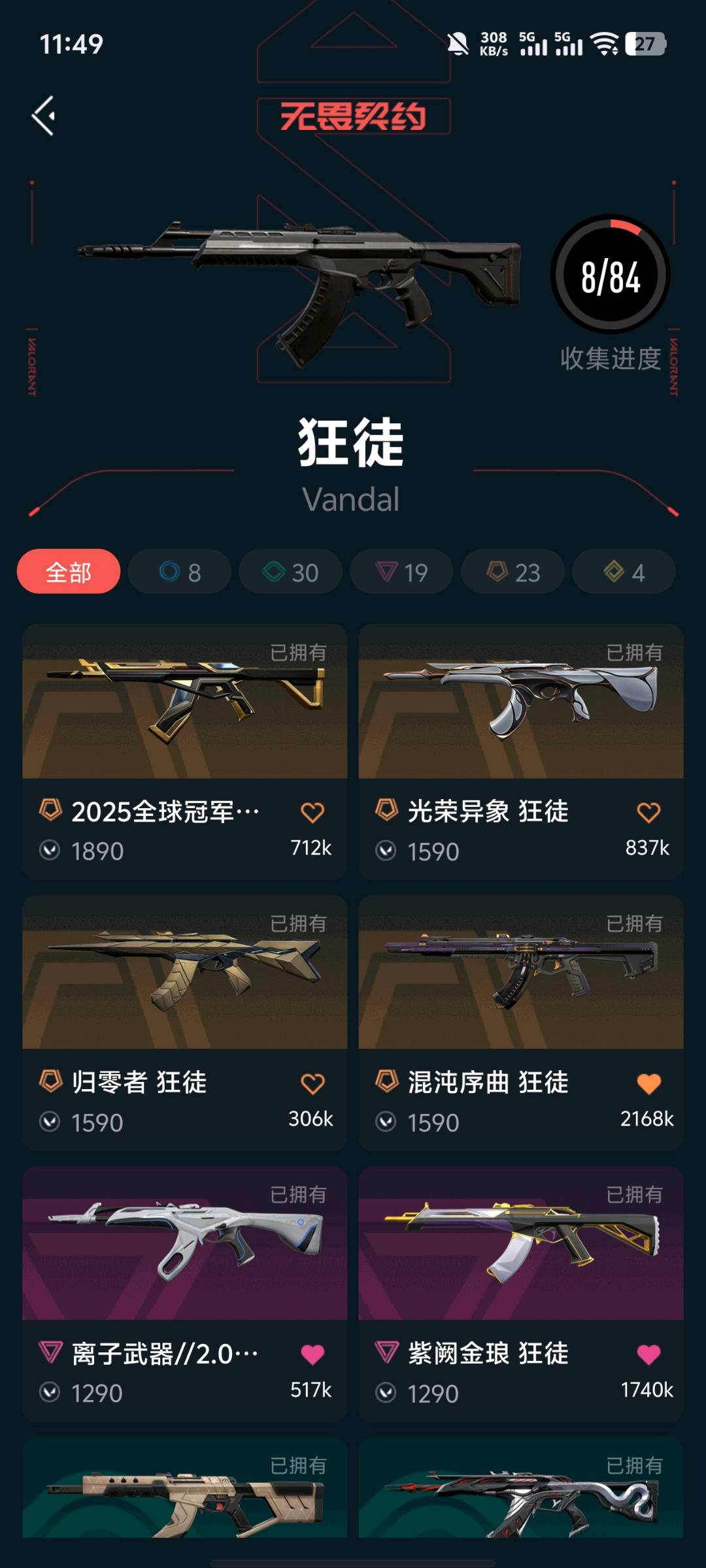Screen dimensions: 706x1568
Task: Filter skins by the blue tier chip 8
Action: (x=180, y=572)
